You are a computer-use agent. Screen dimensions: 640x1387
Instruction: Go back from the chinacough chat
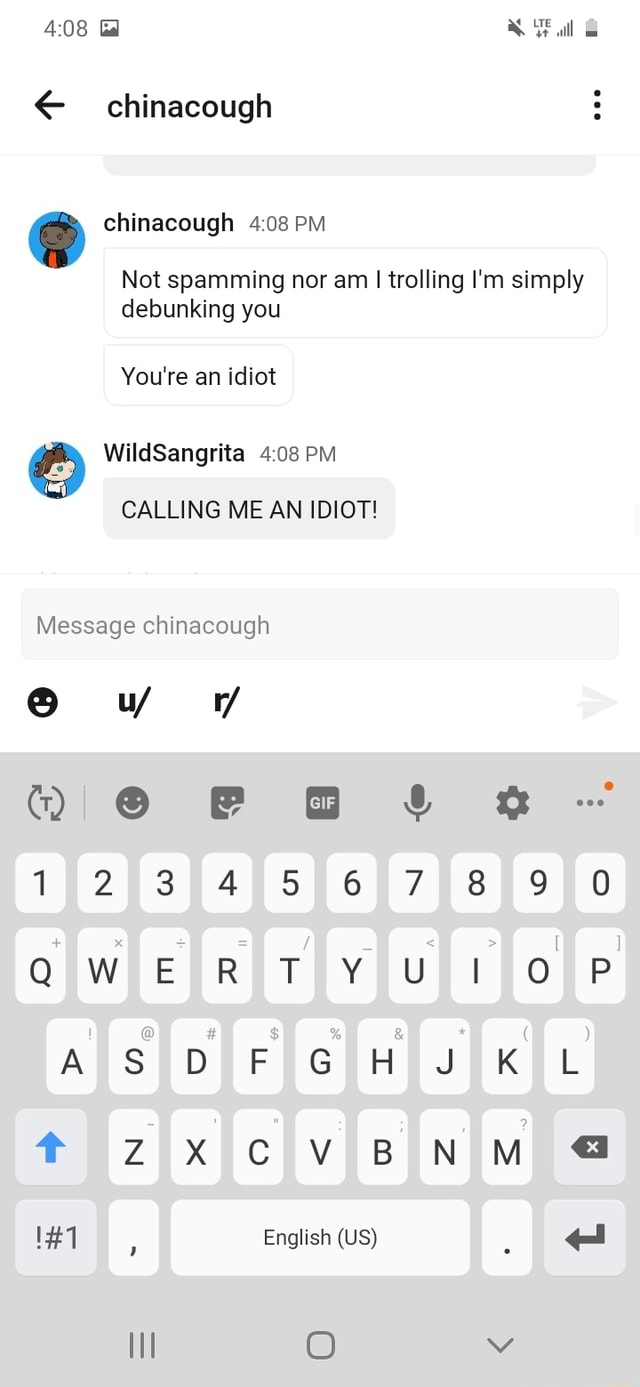49,105
